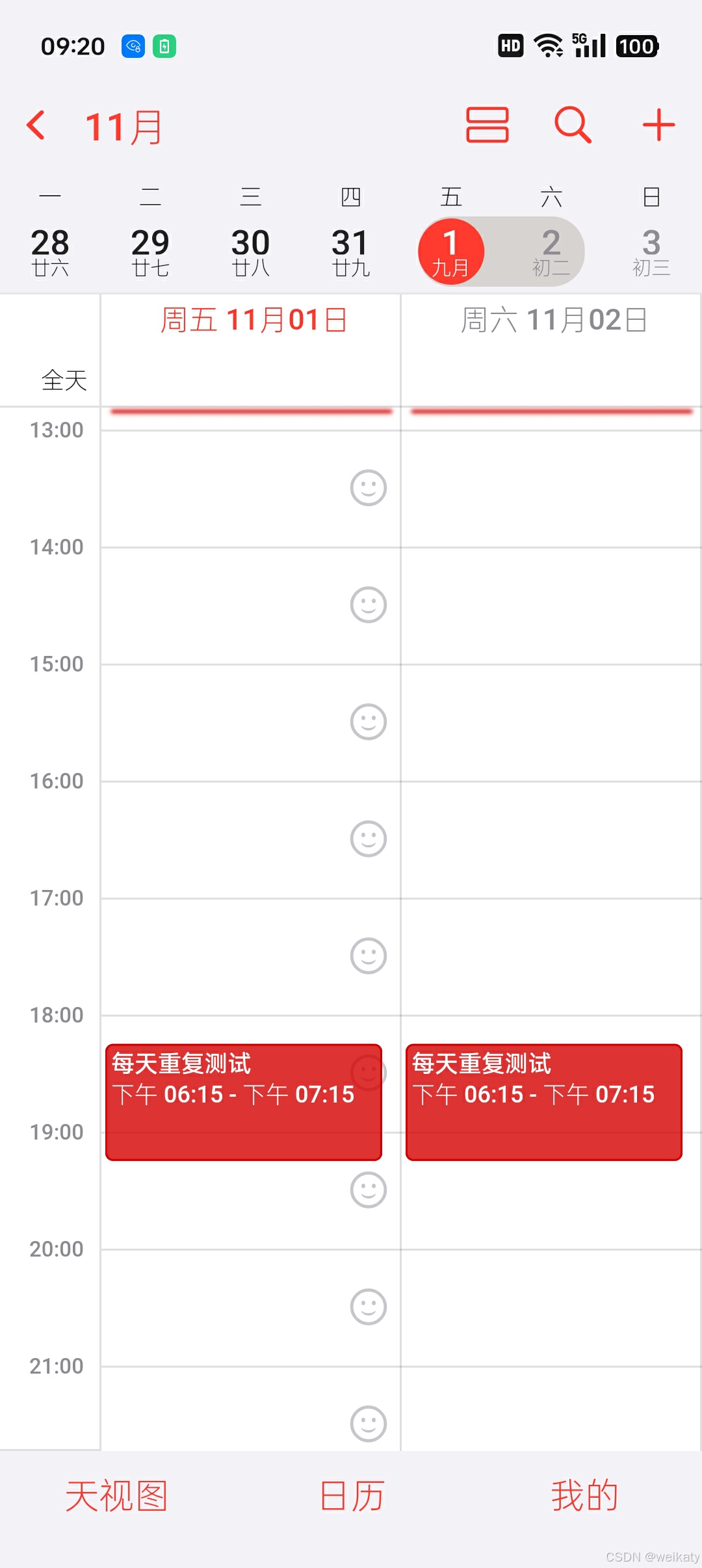Open the 我的 tab
This screenshot has width=702, height=1568.
coord(584,1496)
